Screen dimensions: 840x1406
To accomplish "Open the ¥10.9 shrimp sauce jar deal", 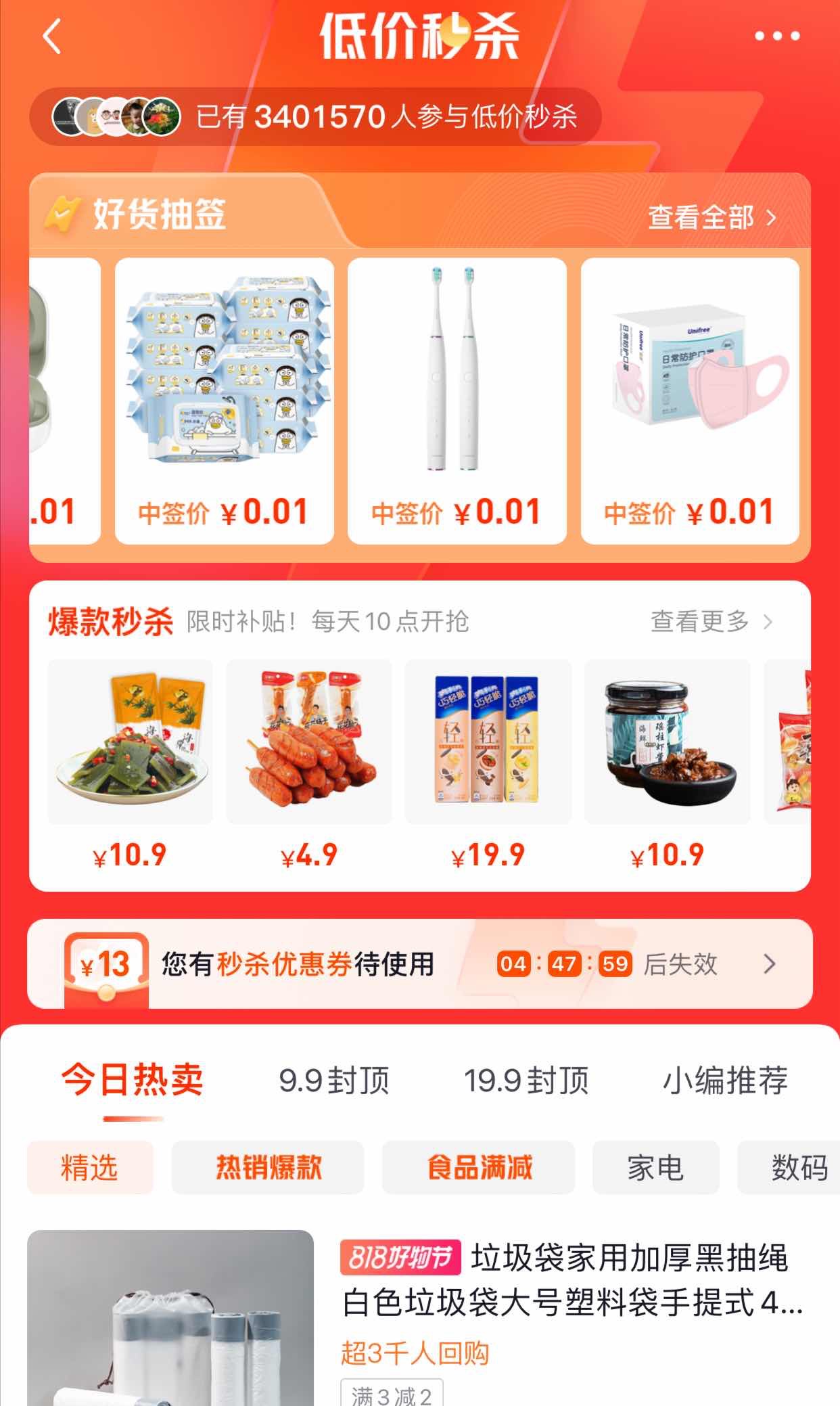I will pos(667,765).
